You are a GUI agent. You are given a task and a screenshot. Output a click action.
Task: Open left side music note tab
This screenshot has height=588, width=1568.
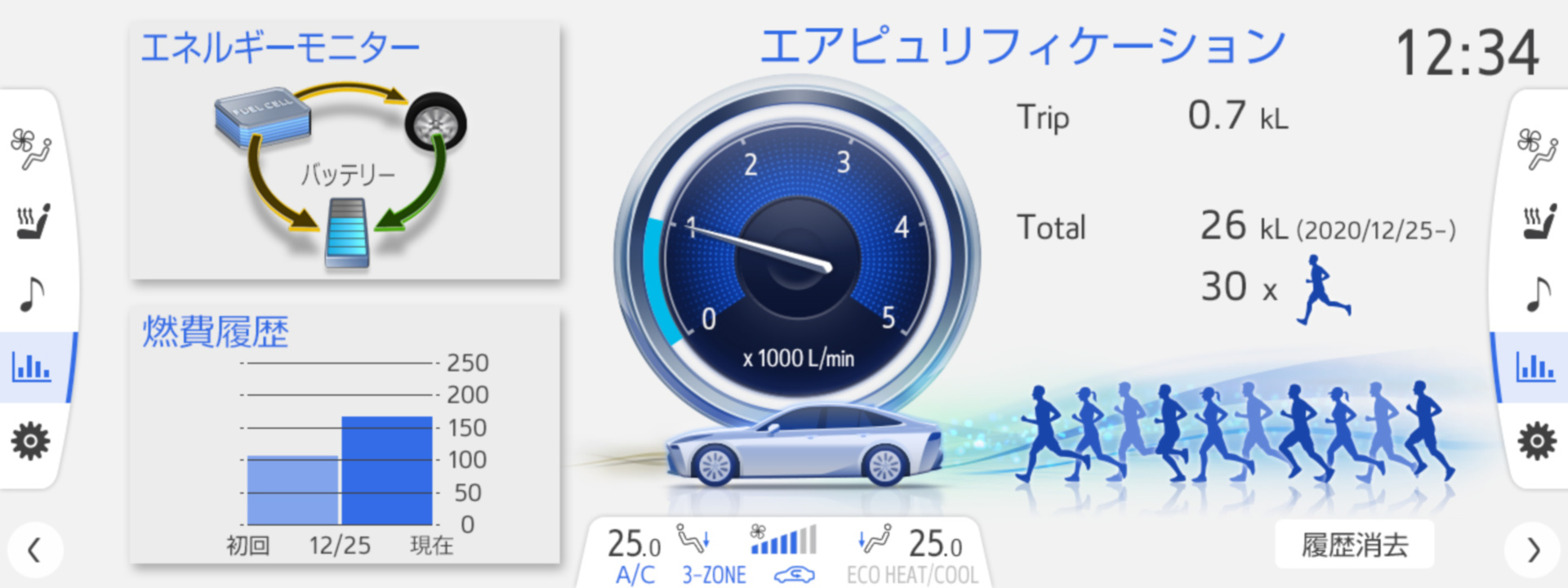point(31,294)
